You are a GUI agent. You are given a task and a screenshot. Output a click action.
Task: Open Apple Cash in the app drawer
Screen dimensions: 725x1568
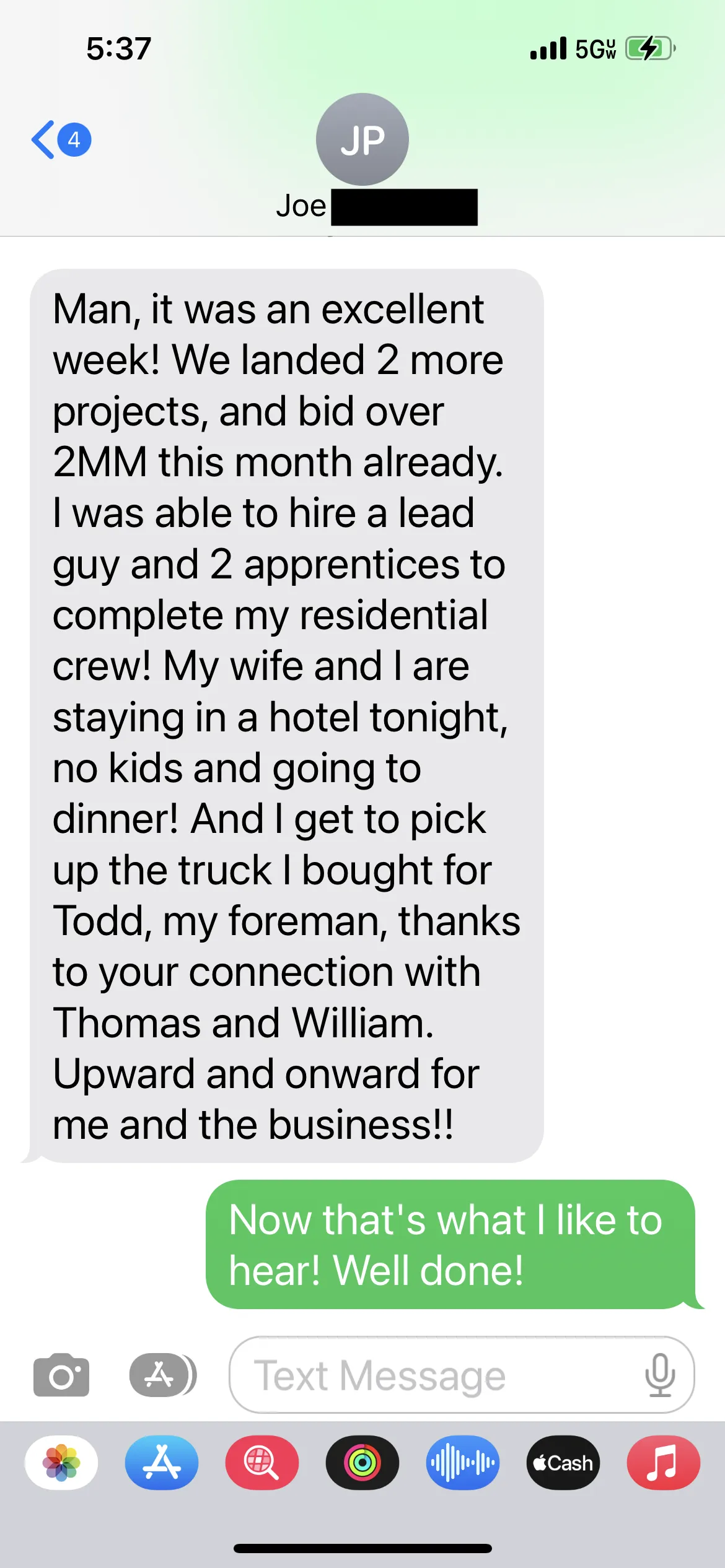click(563, 1463)
